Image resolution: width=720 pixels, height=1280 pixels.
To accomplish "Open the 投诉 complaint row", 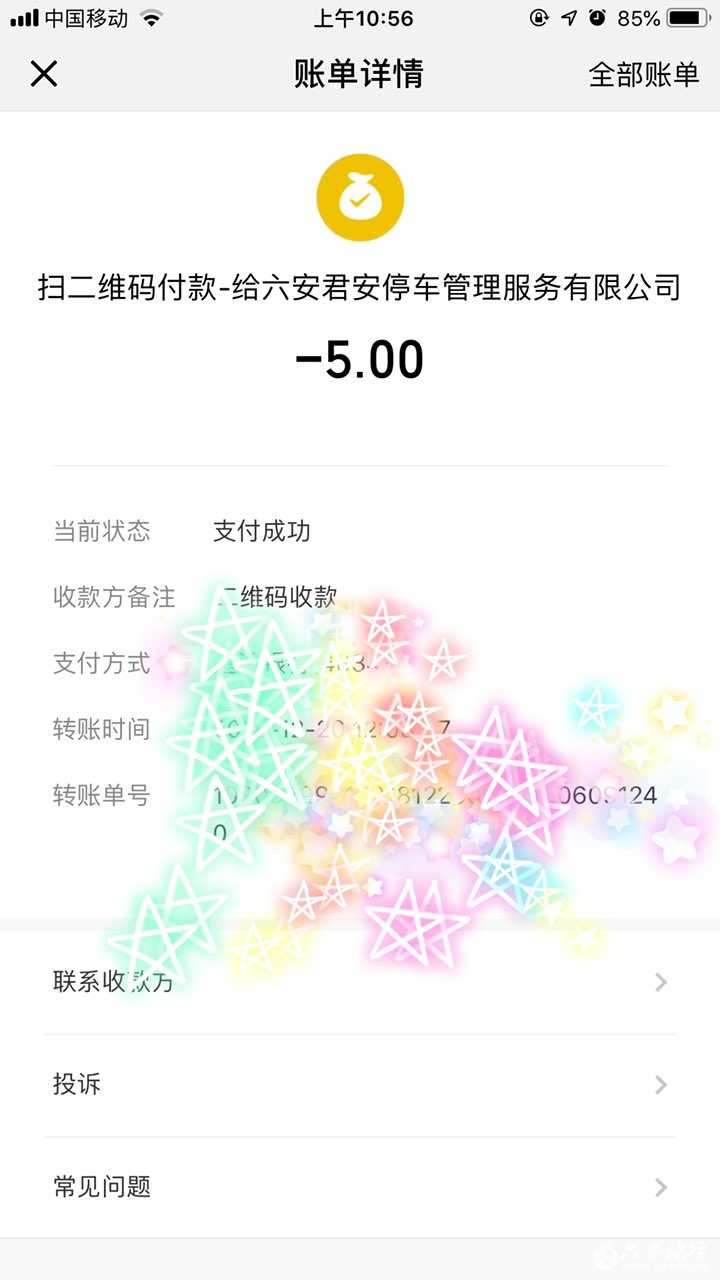I will 360,1084.
